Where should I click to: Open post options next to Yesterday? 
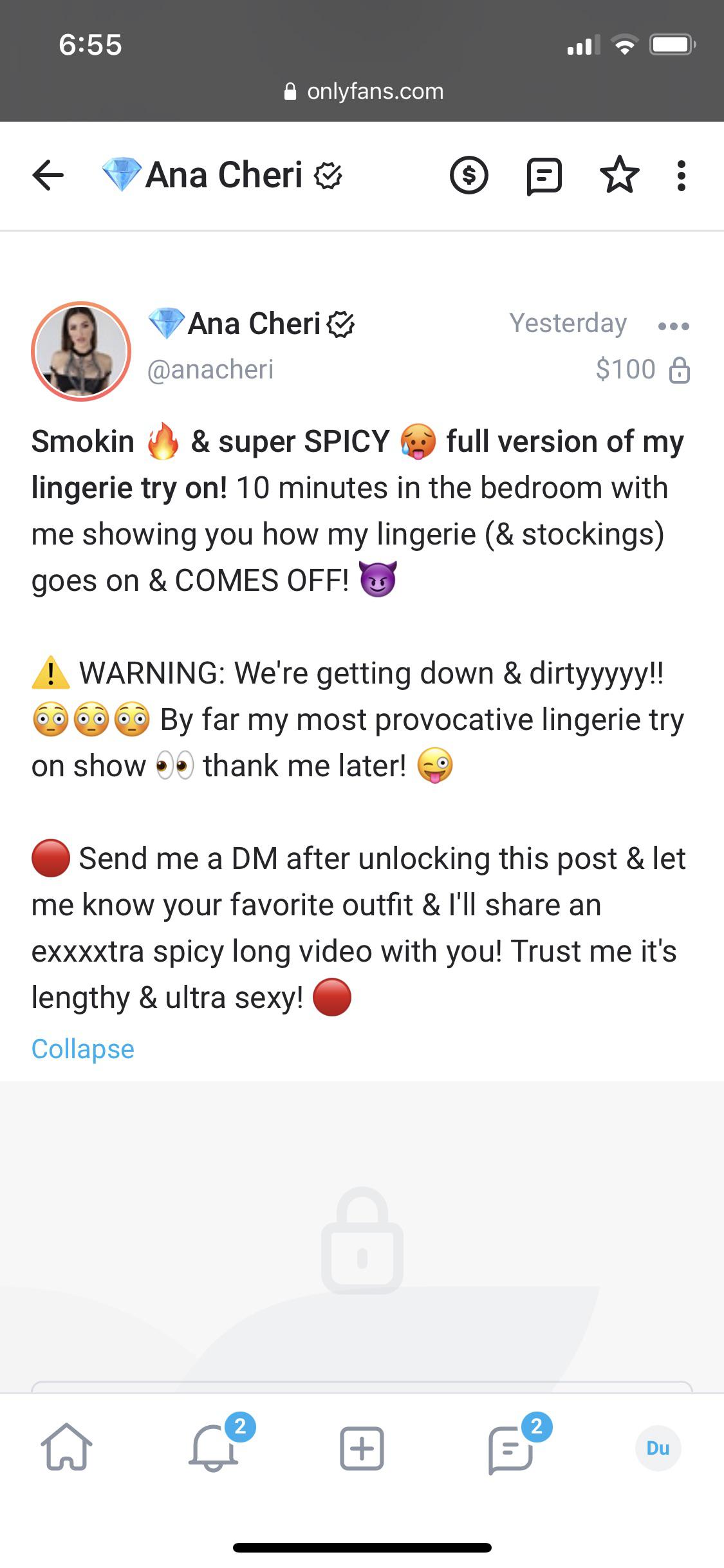point(673,326)
